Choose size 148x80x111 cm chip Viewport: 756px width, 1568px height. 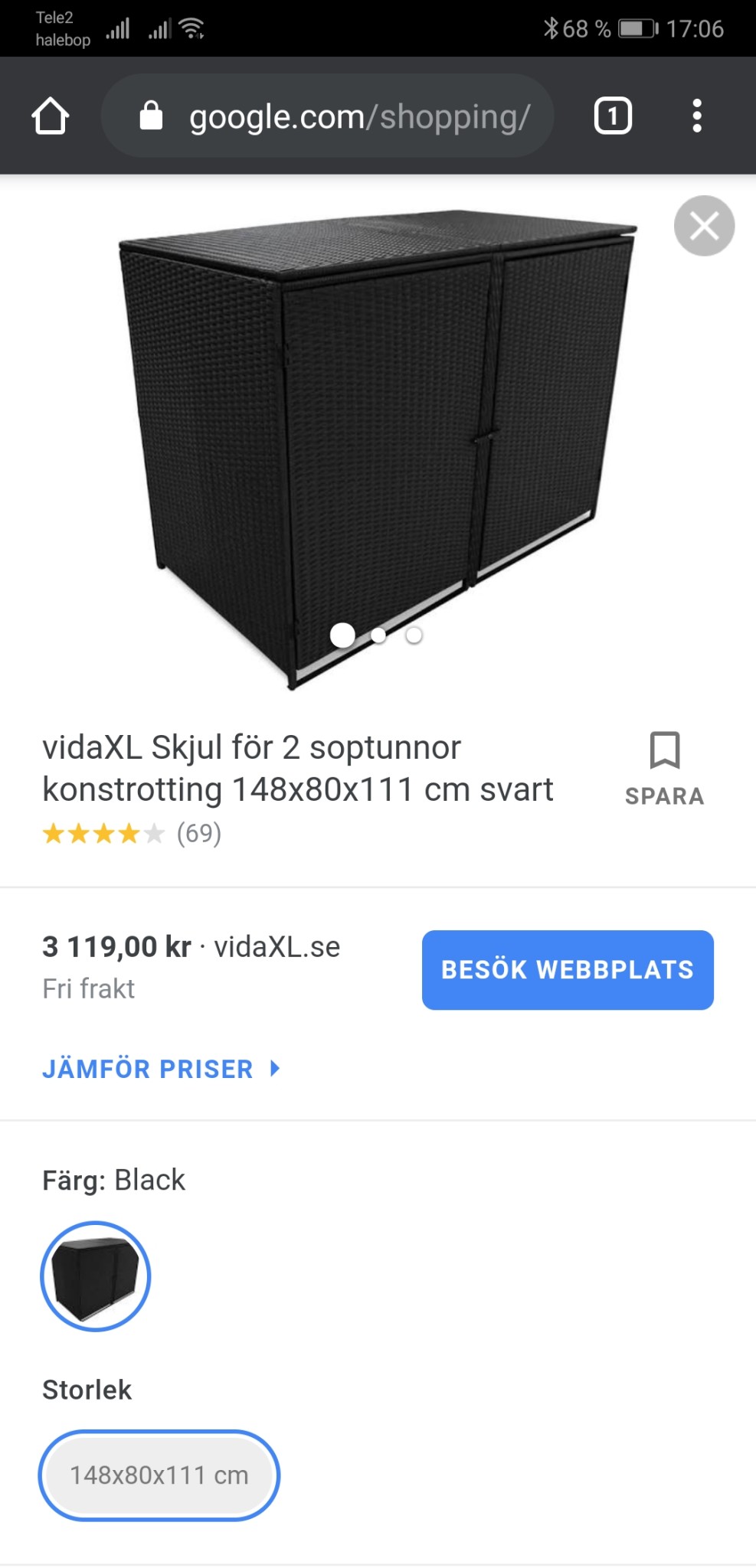point(159,1475)
